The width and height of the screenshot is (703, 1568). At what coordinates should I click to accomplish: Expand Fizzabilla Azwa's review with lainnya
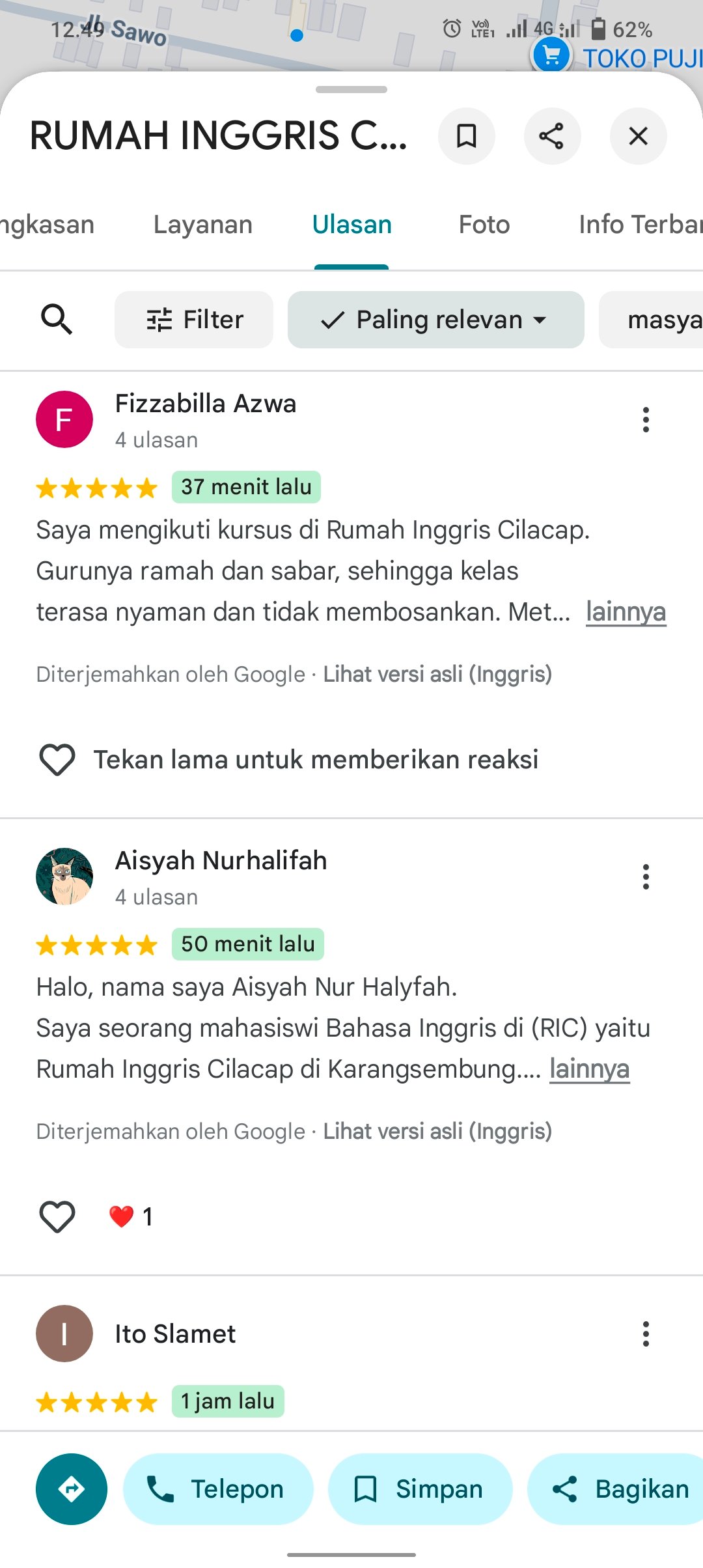[x=626, y=612]
